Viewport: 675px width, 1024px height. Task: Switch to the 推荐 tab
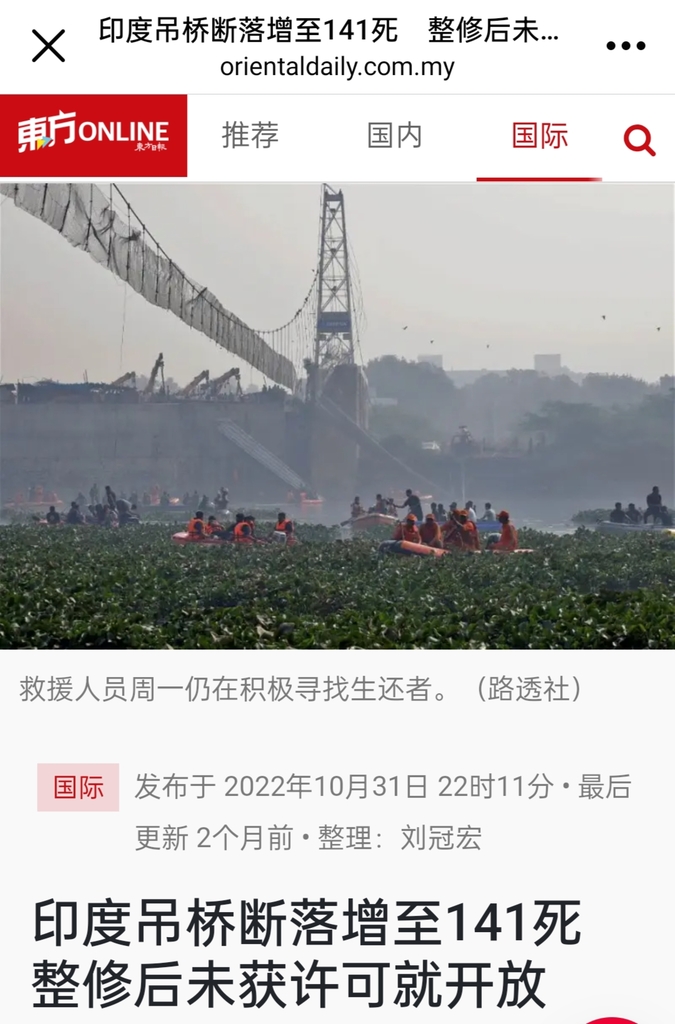(x=250, y=135)
